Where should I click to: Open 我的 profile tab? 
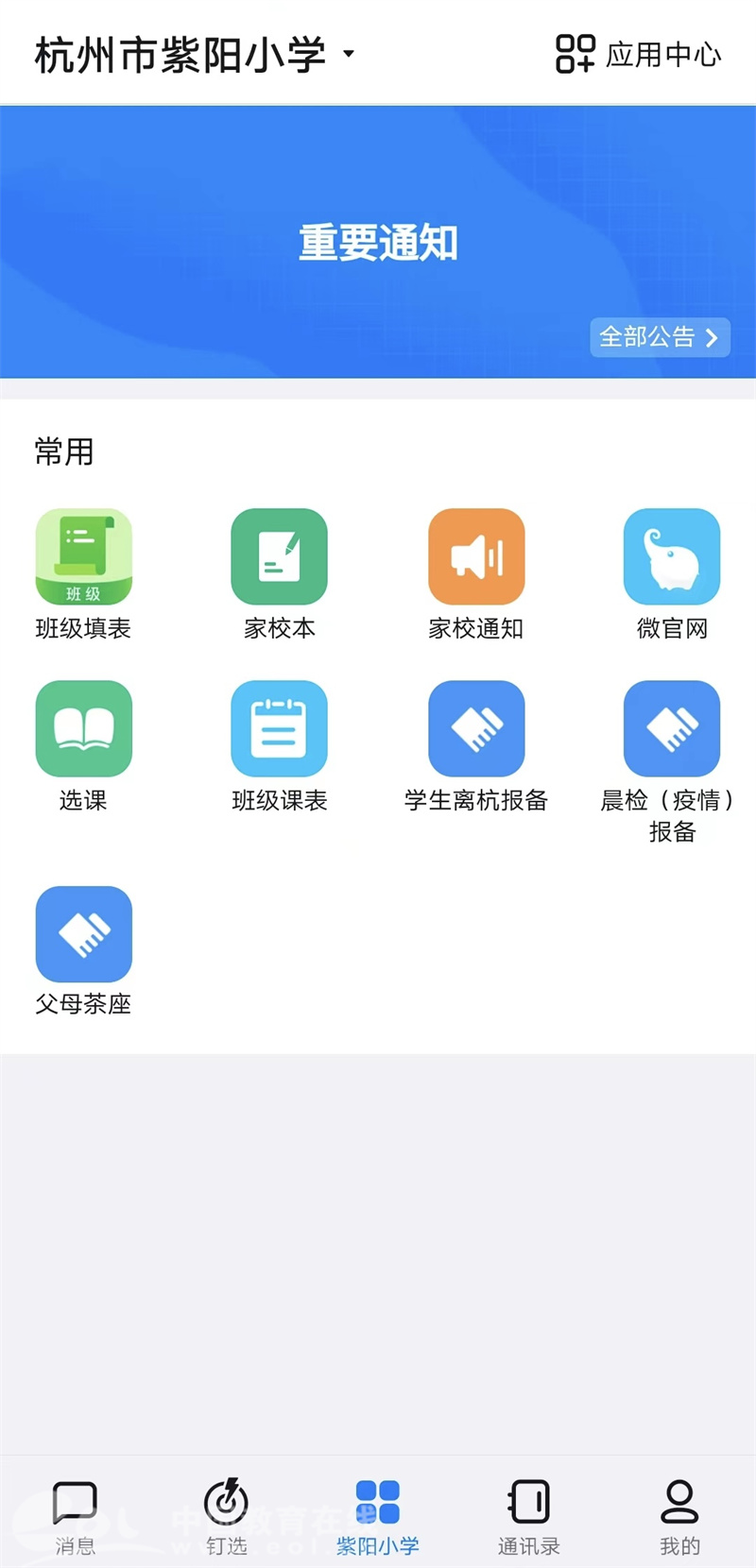point(680,1517)
